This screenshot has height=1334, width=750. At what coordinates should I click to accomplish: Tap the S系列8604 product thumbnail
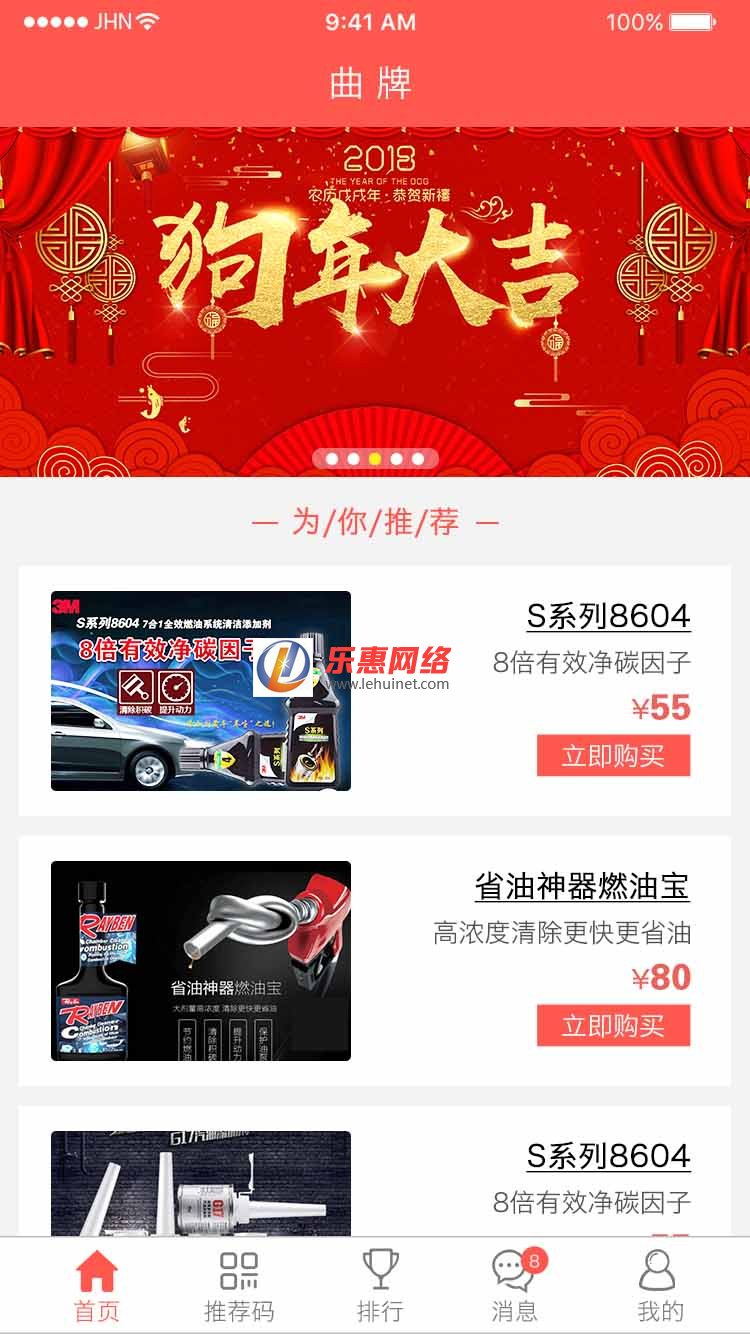pos(200,690)
